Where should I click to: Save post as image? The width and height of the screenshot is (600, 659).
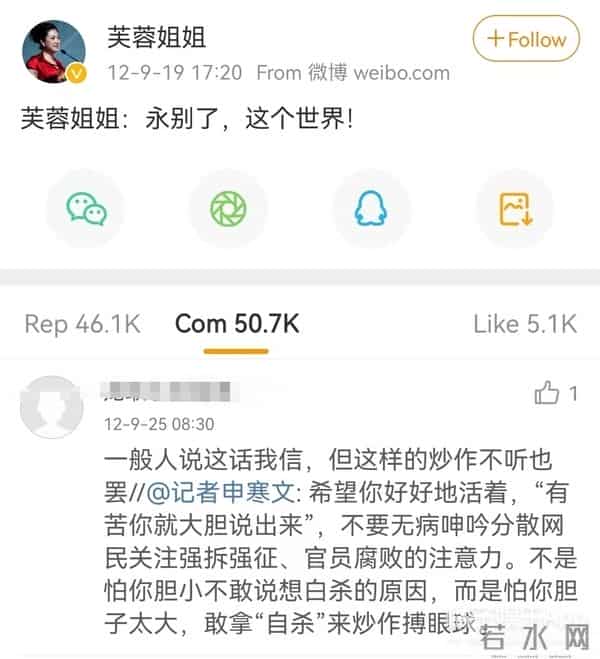[x=514, y=208]
